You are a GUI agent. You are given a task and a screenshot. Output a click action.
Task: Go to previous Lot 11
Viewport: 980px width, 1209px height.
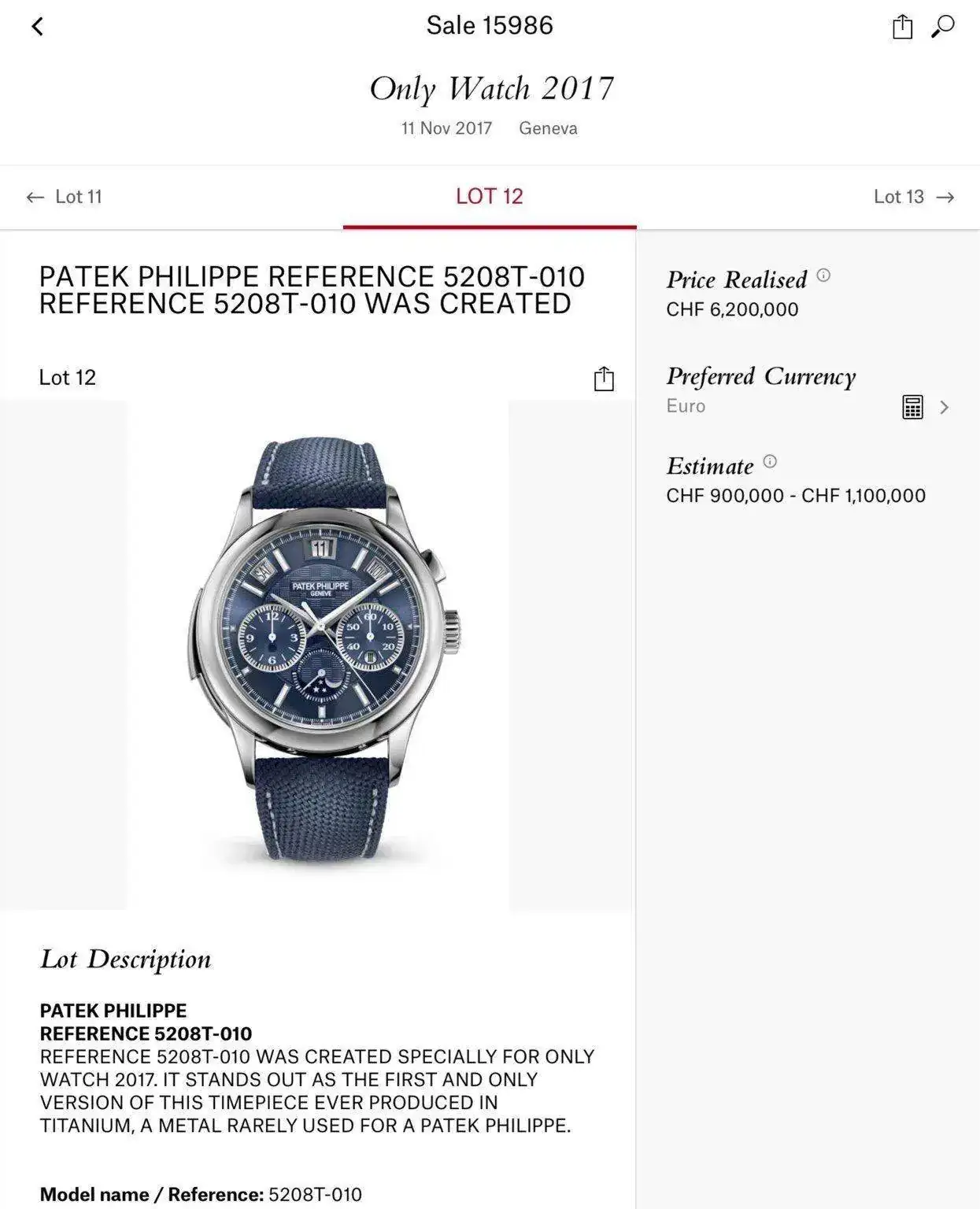(65, 197)
